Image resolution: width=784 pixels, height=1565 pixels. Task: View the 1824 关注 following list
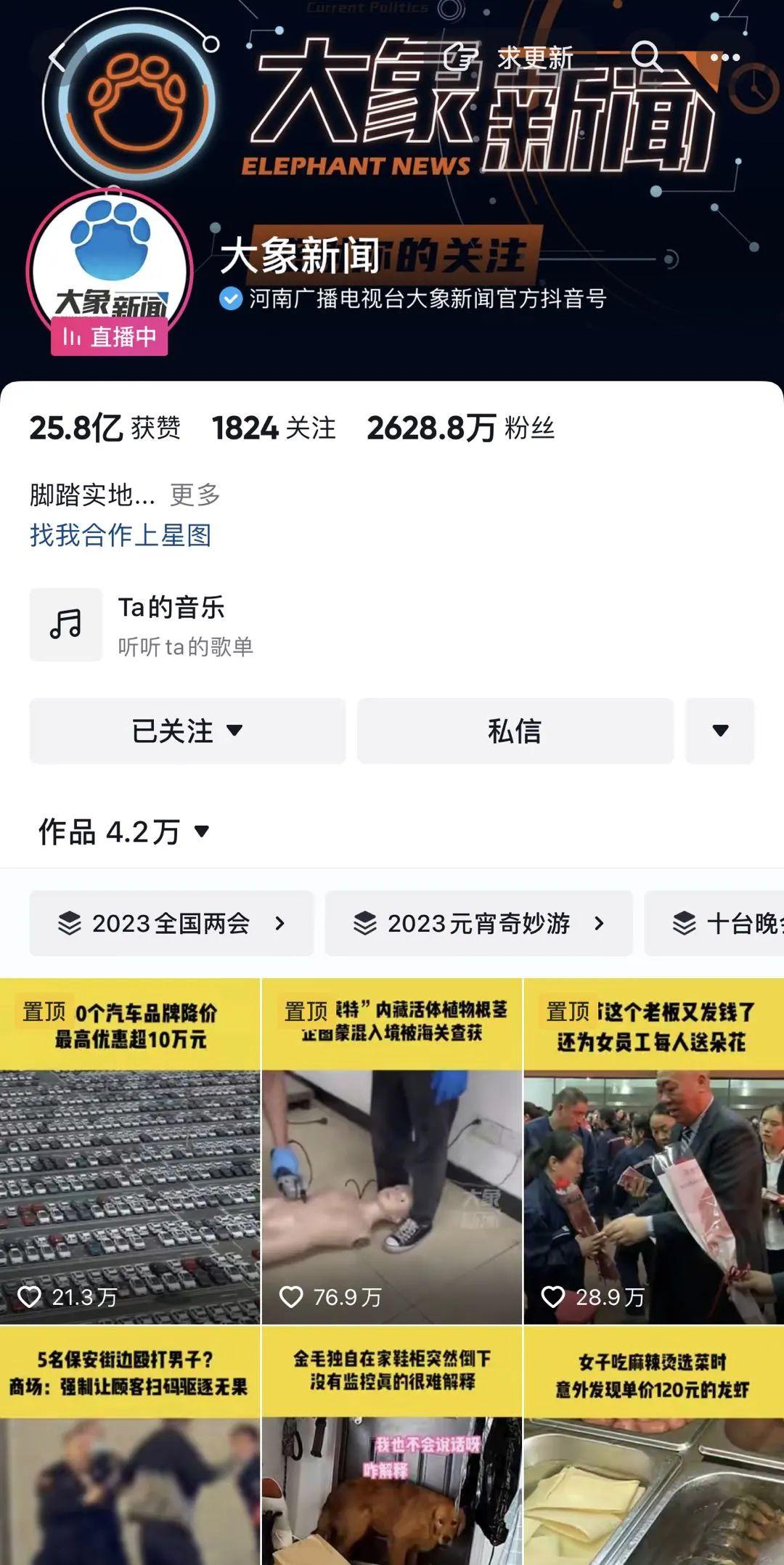(274, 428)
